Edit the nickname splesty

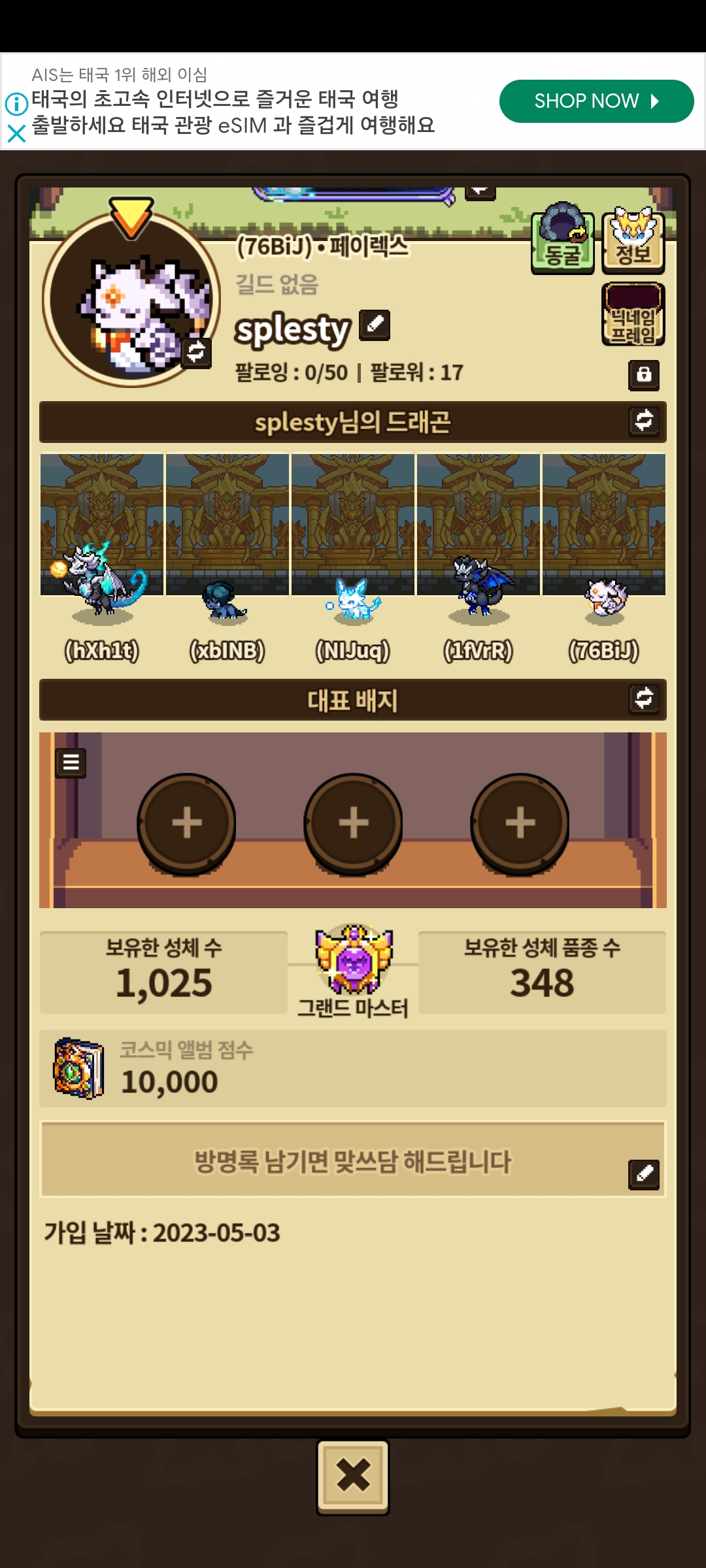coord(375,325)
